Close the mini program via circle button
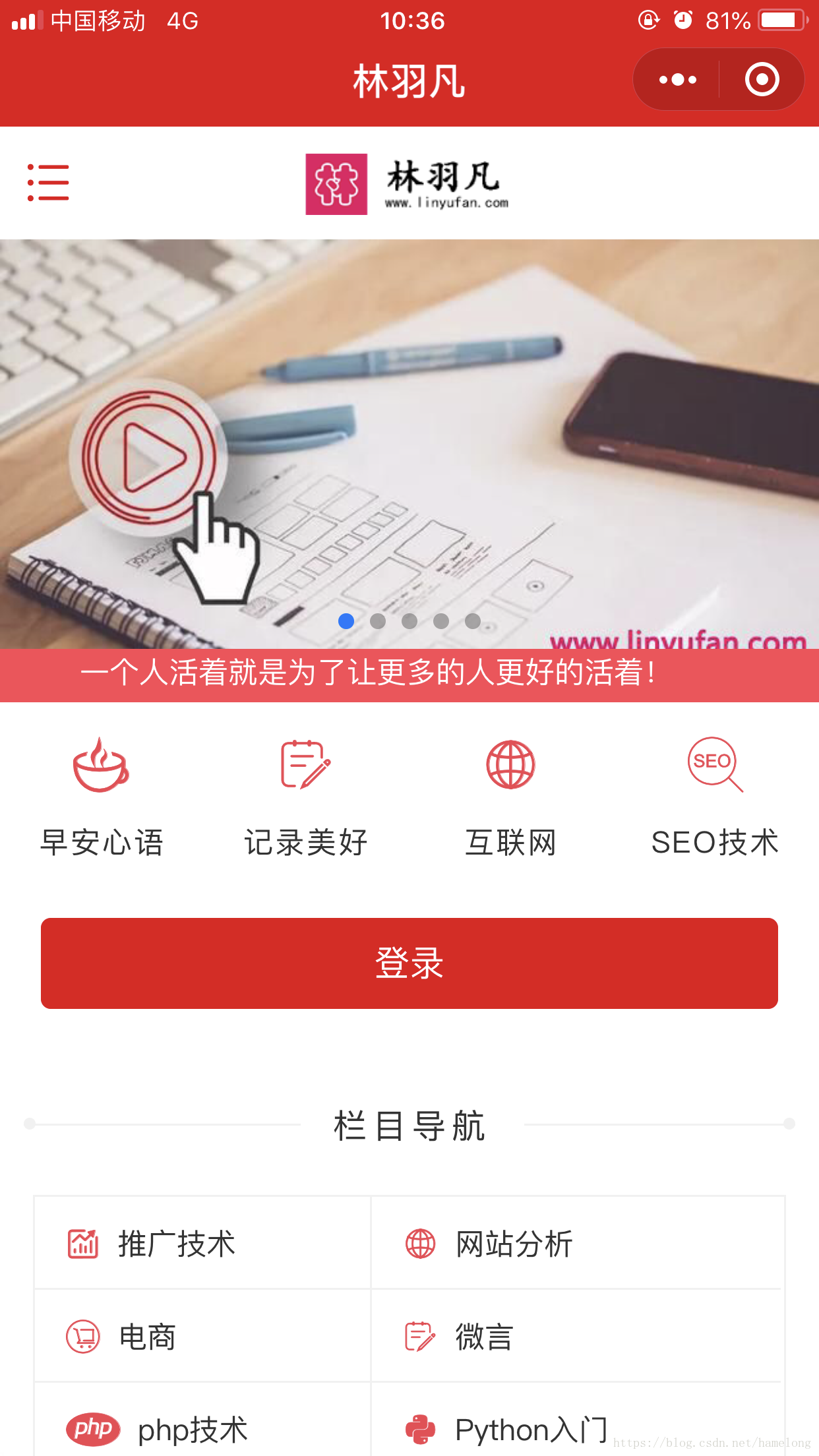 pos(762,80)
